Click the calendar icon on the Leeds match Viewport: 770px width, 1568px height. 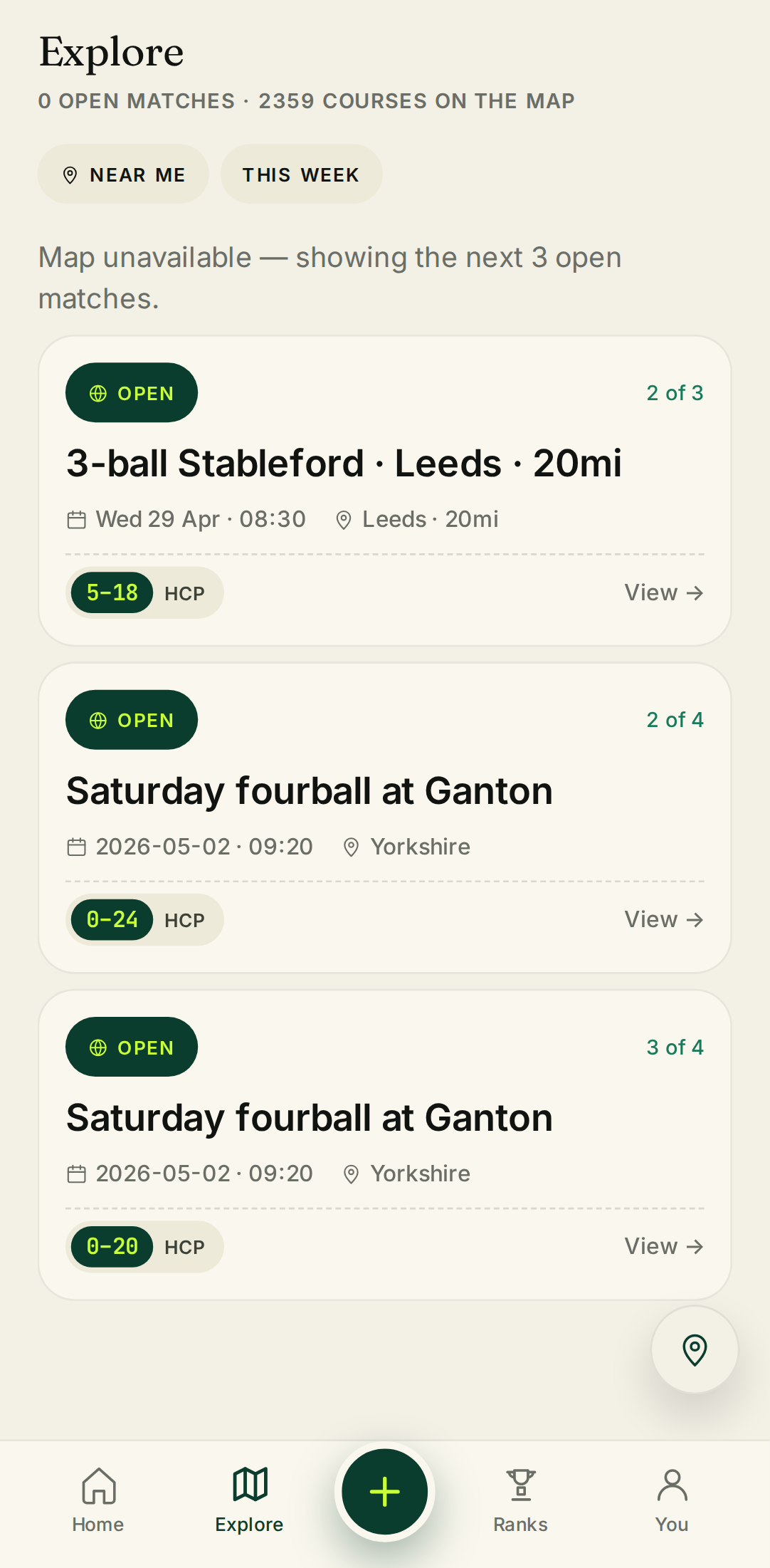76,519
